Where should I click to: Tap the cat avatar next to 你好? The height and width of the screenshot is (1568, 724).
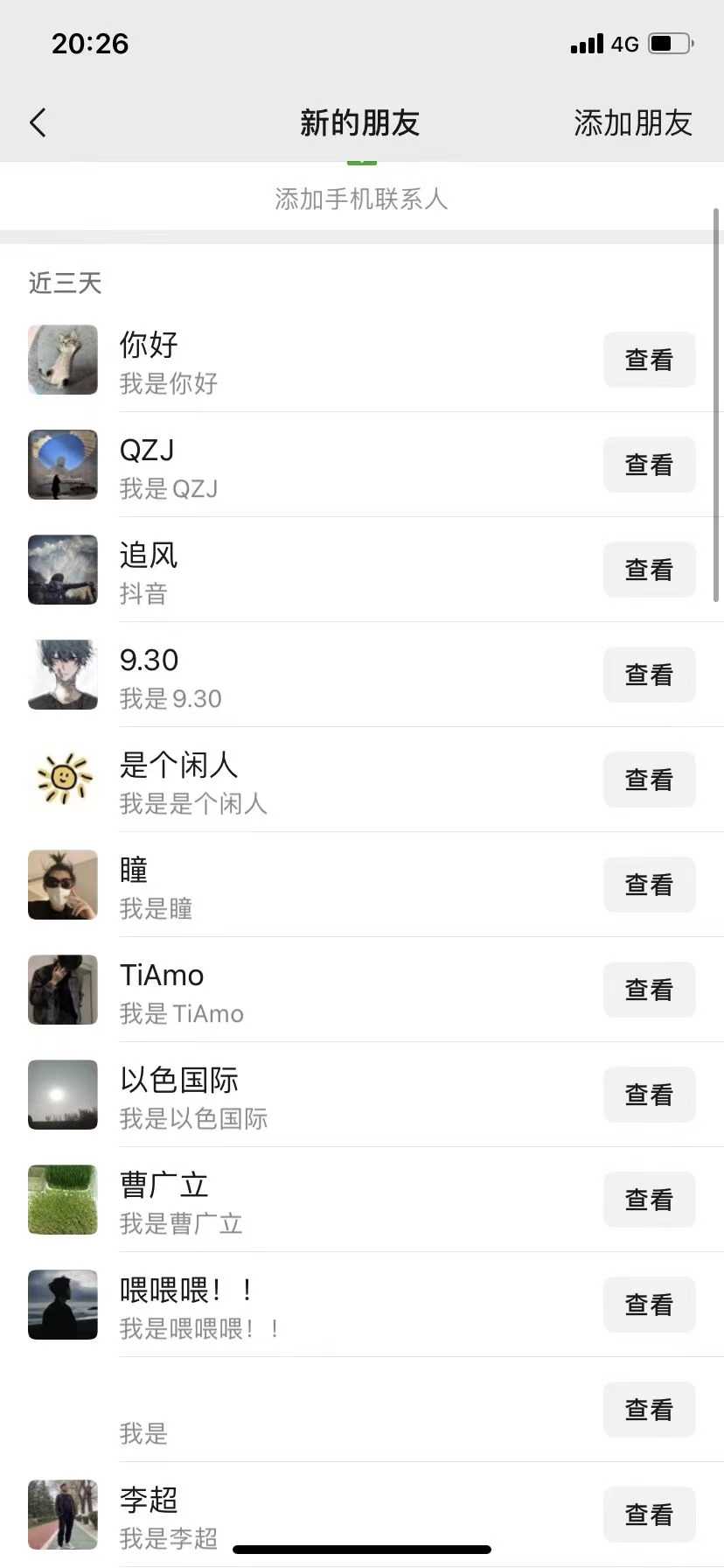click(62, 360)
